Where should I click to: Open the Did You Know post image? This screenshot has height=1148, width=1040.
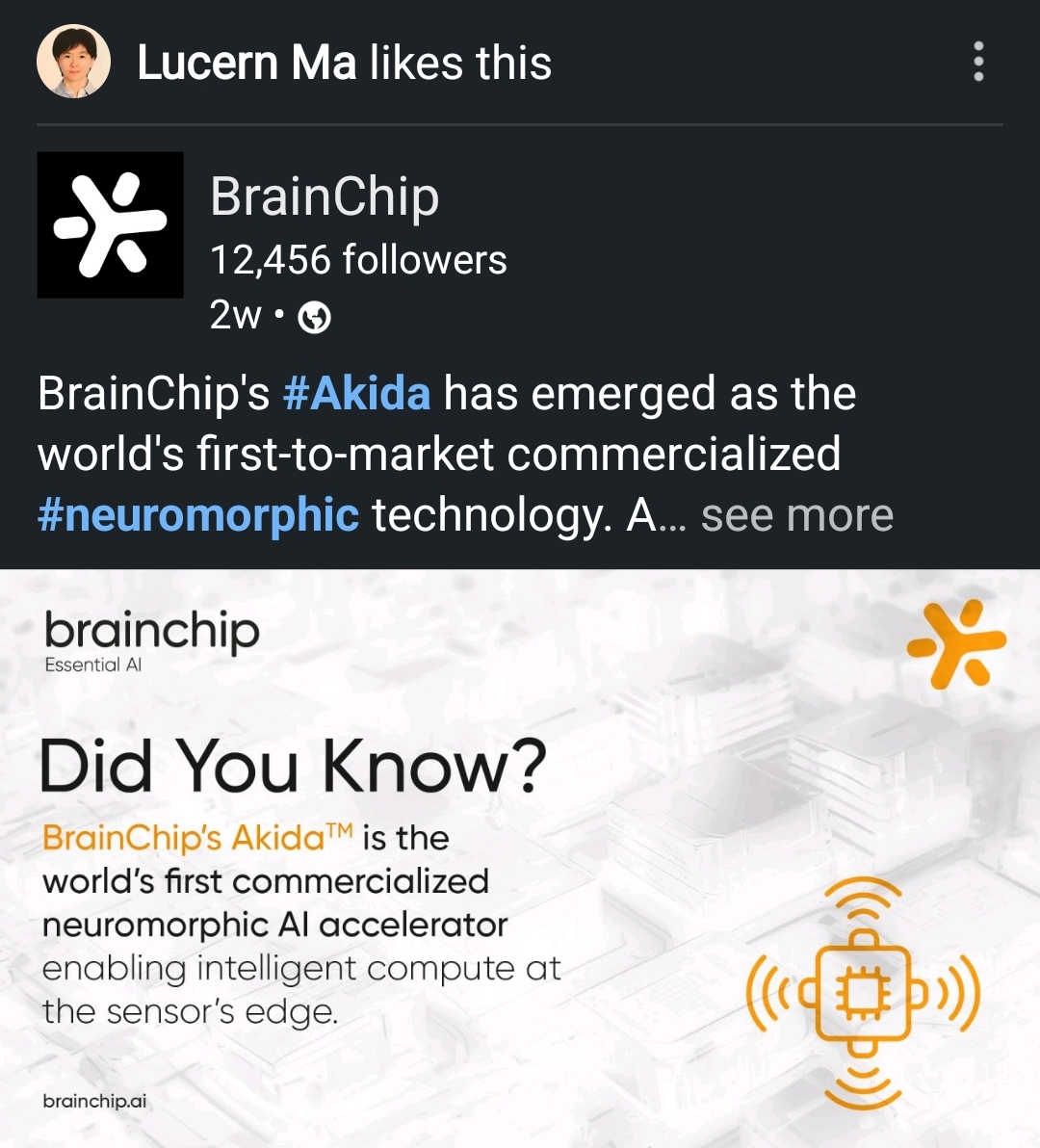point(520,857)
